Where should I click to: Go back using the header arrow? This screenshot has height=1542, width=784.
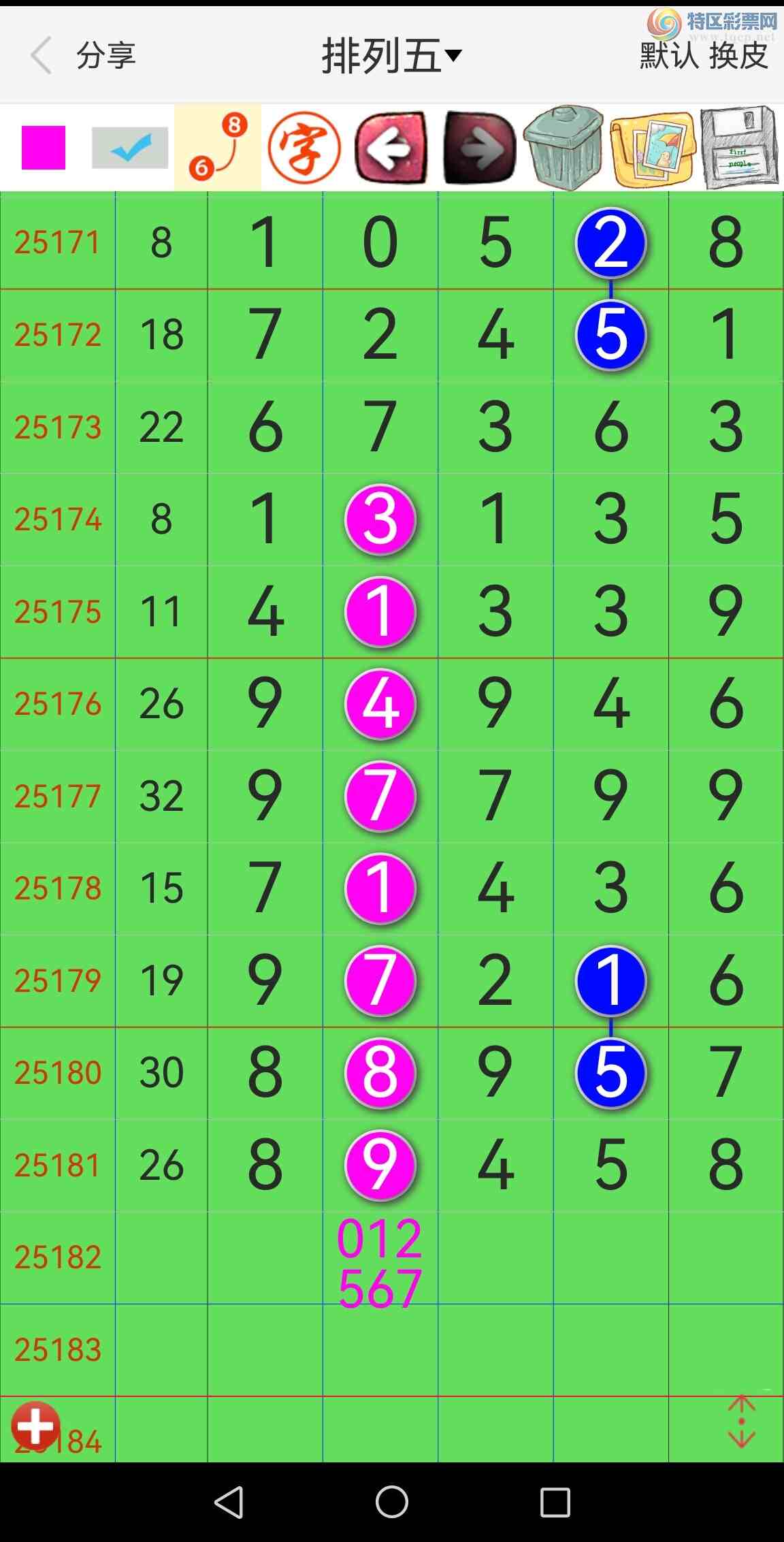[x=42, y=55]
